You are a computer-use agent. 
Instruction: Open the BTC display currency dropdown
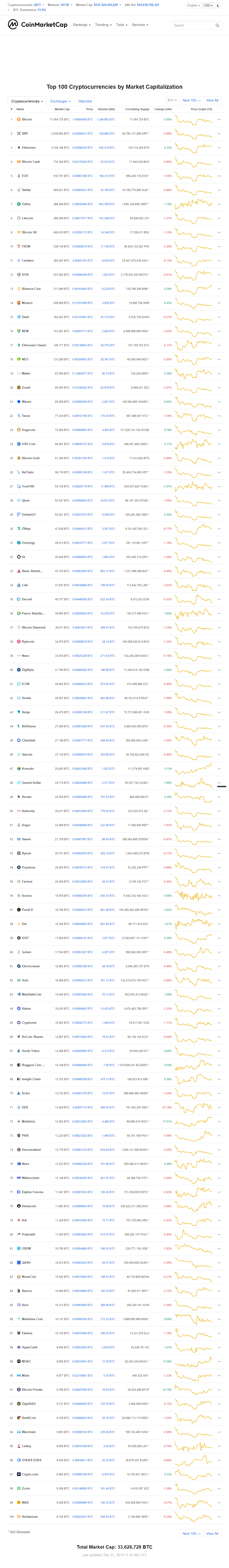click(172, 100)
